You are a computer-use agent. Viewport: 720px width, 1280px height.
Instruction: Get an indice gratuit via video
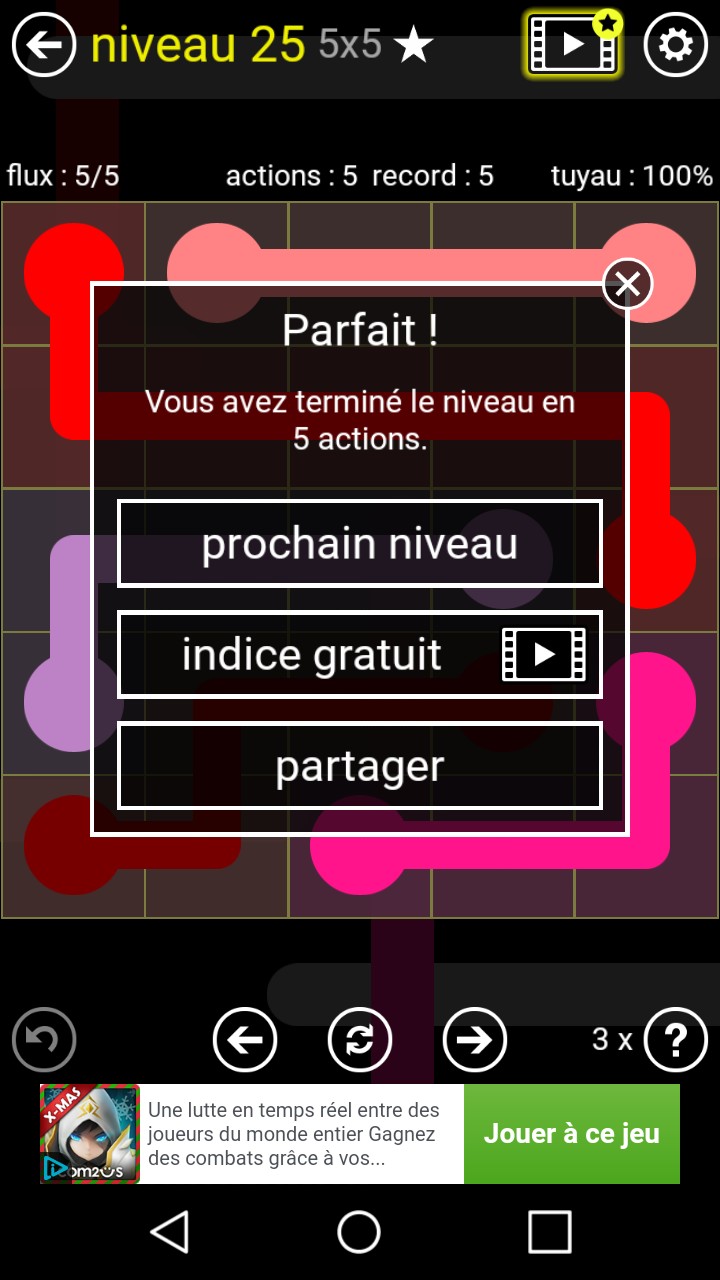tap(360, 655)
